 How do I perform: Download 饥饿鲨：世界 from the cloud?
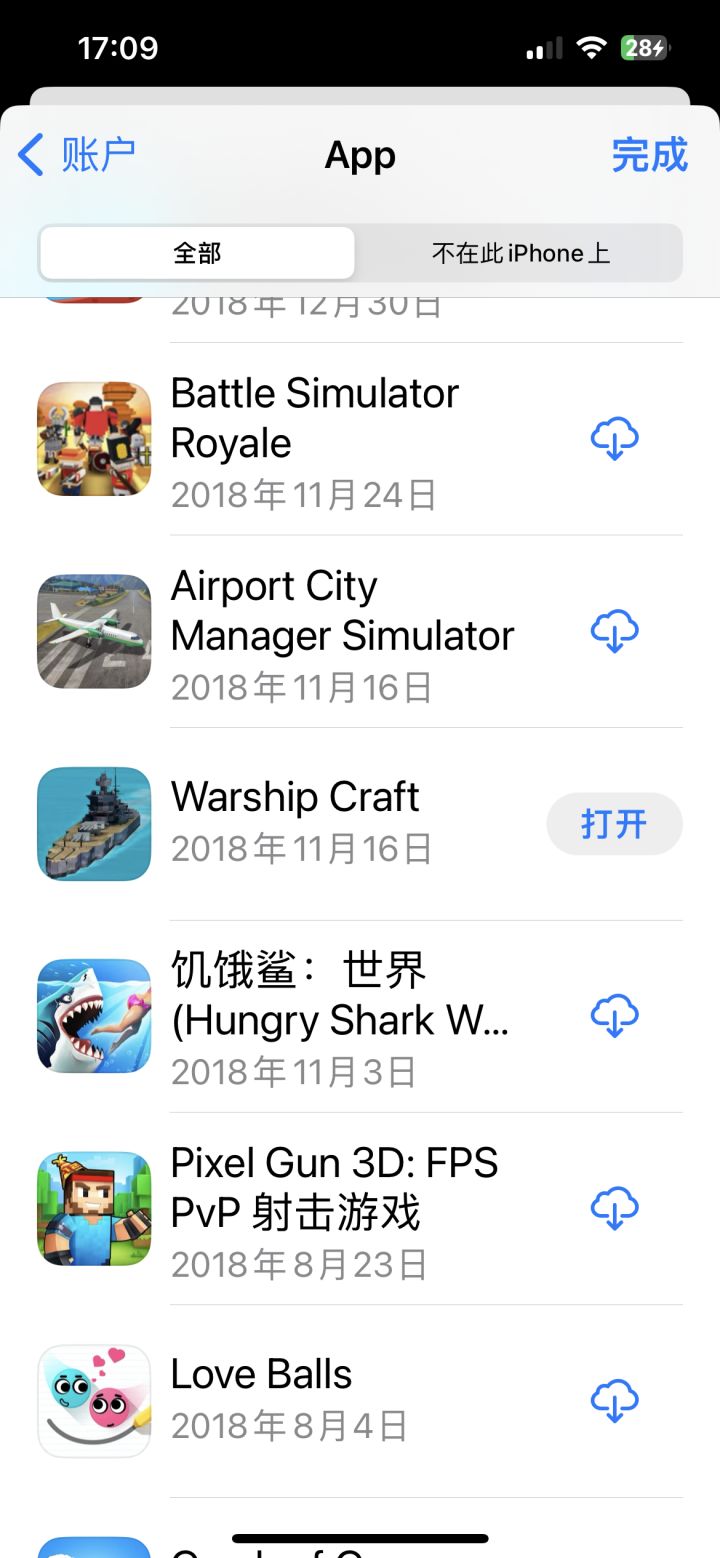pyautogui.click(x=614, y=1016)
